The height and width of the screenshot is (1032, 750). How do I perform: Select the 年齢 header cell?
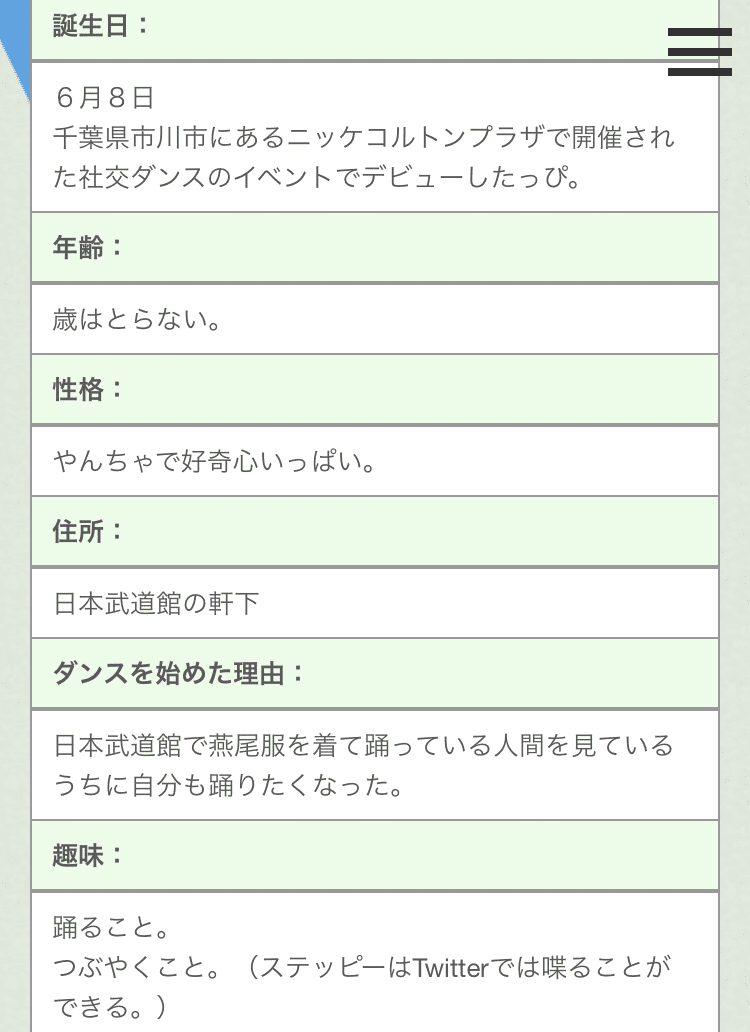(x=375, y=247)
